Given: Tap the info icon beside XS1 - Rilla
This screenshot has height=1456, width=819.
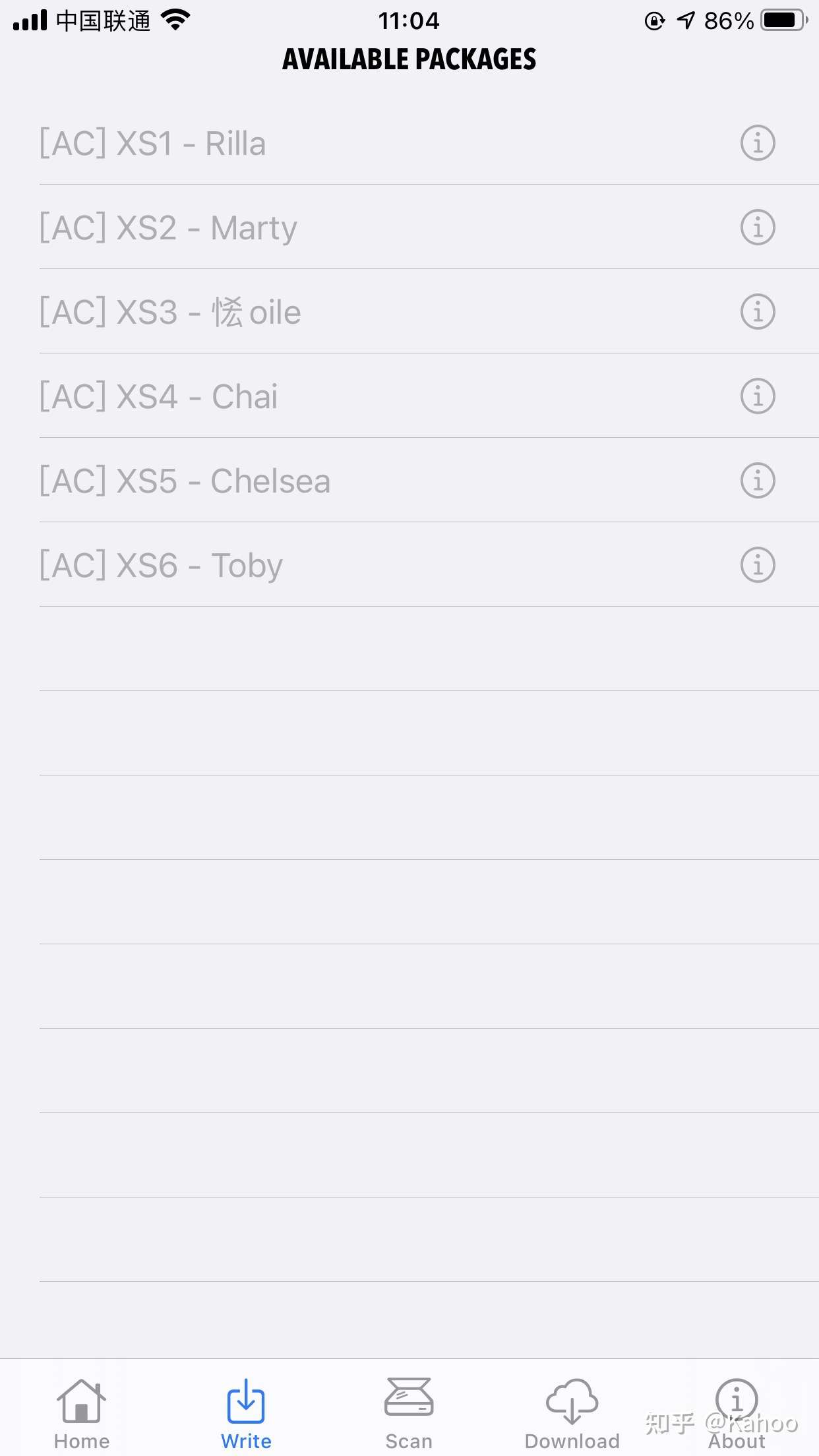Looking at the screenshot, I should pos(757,142).
